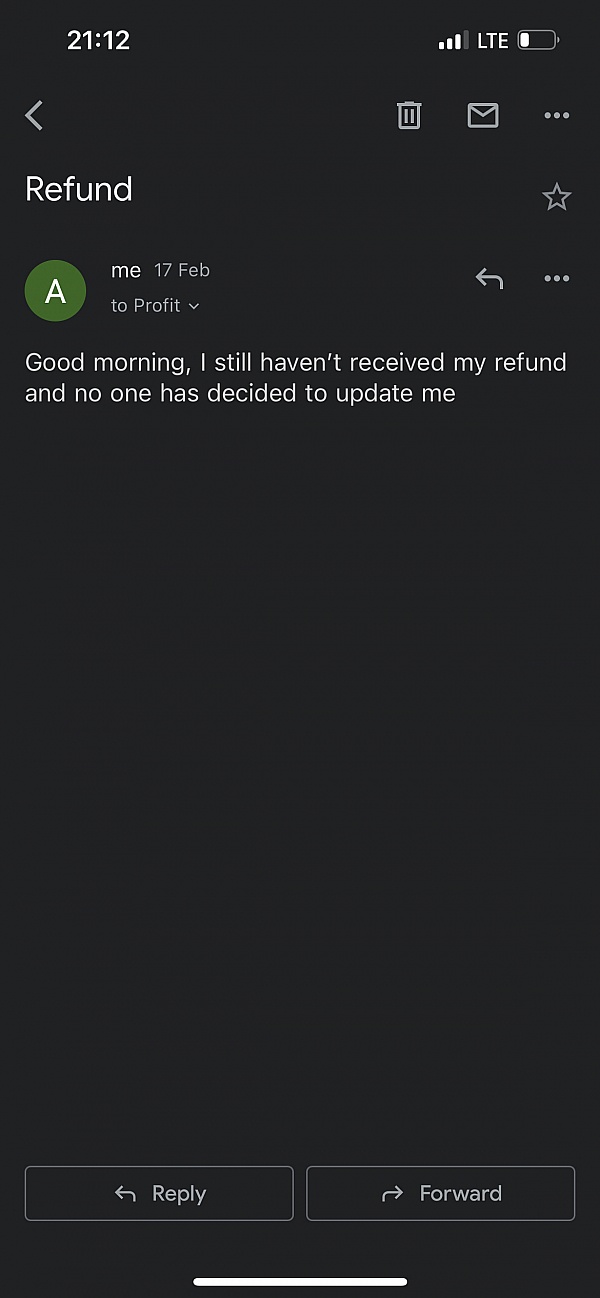Mark email as unread with envelope icon
This screenshot has width=600, height=1298.
483,116
